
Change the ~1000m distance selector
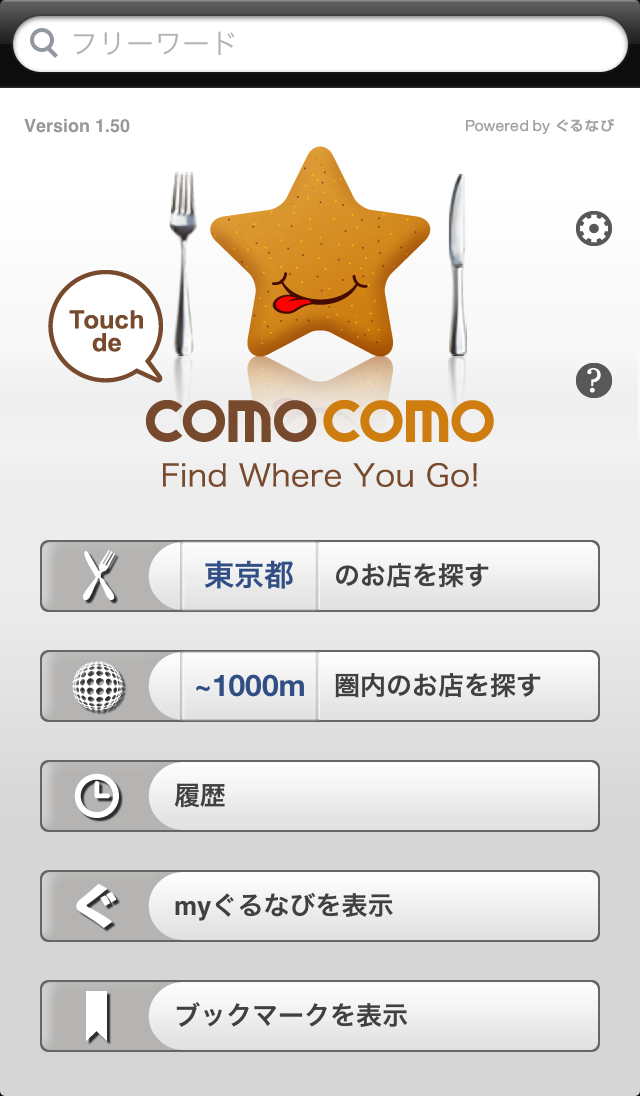click(249, 686)
